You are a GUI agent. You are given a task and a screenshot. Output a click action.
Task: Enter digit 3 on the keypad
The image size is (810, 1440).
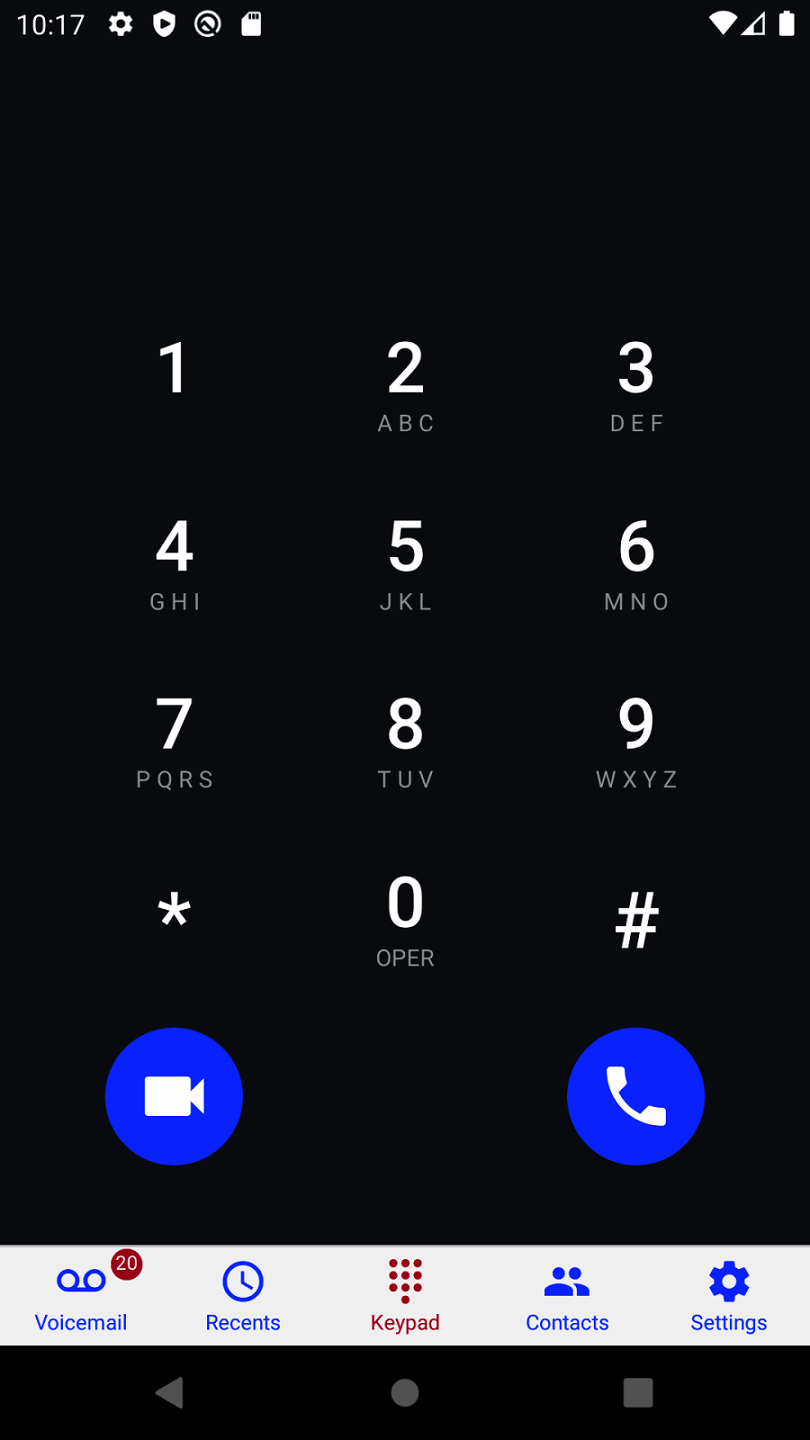636,384
